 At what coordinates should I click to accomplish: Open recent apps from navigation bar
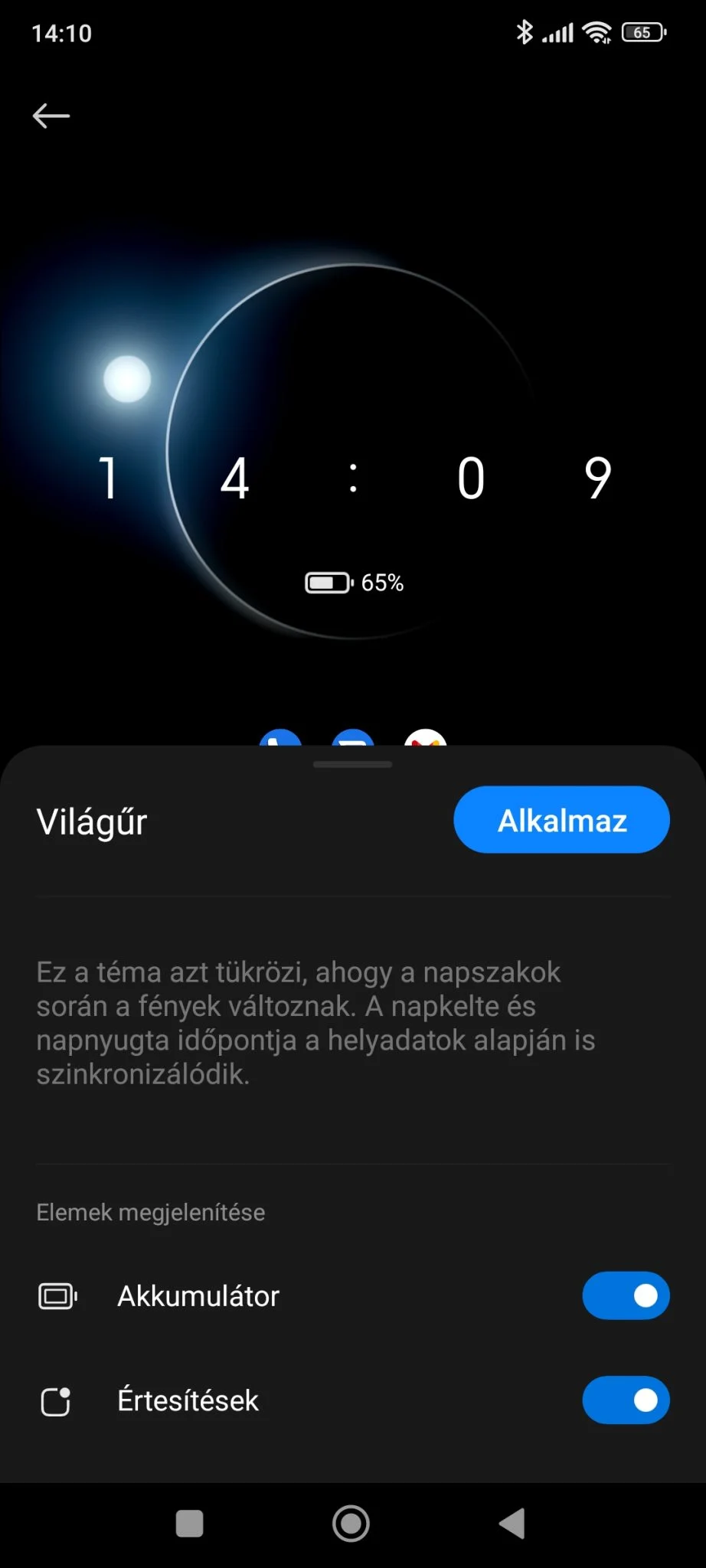tap(189, 1524)
